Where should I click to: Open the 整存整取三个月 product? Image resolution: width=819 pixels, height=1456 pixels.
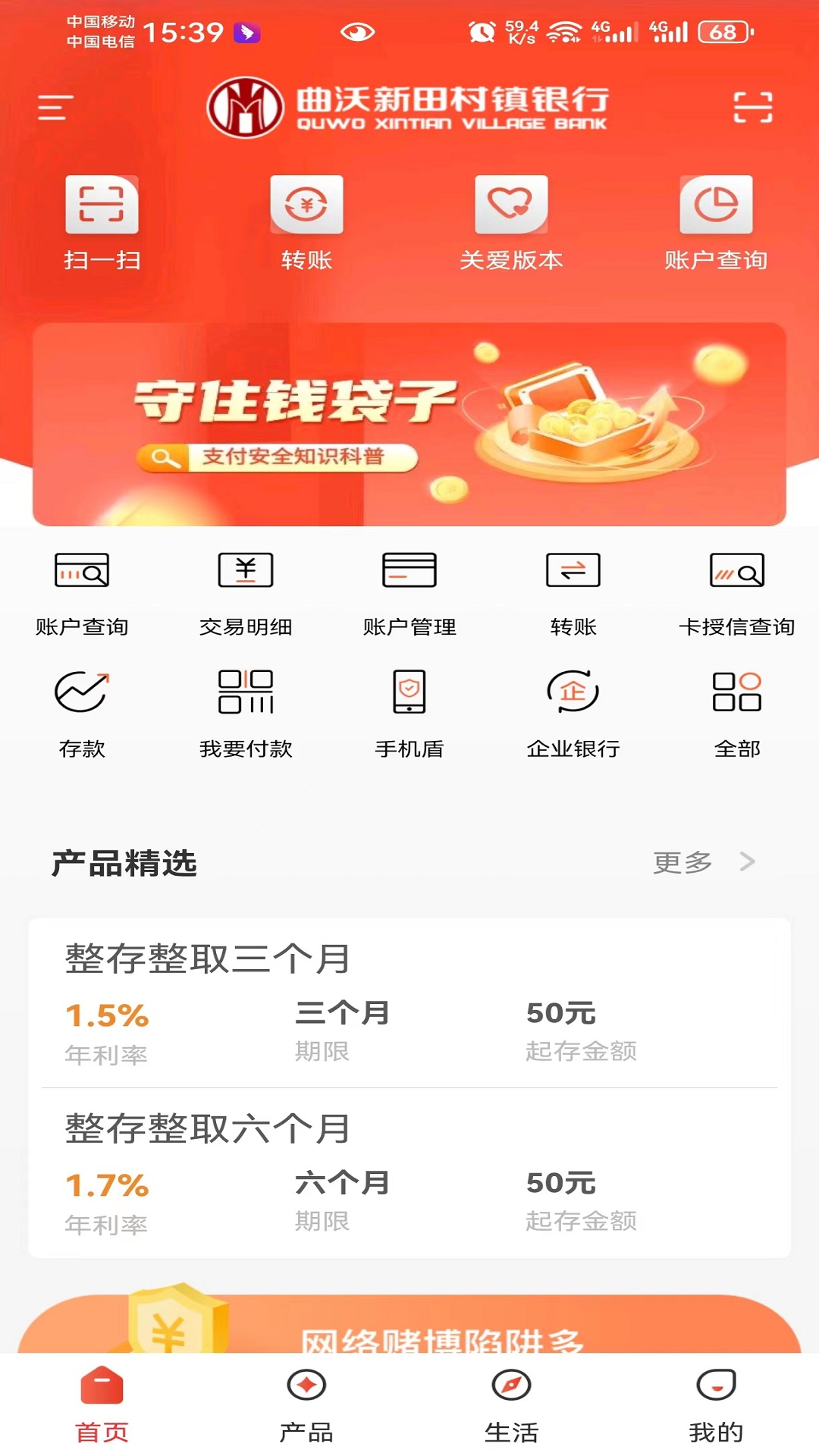pyautogui.click(x=409, y=1001)
